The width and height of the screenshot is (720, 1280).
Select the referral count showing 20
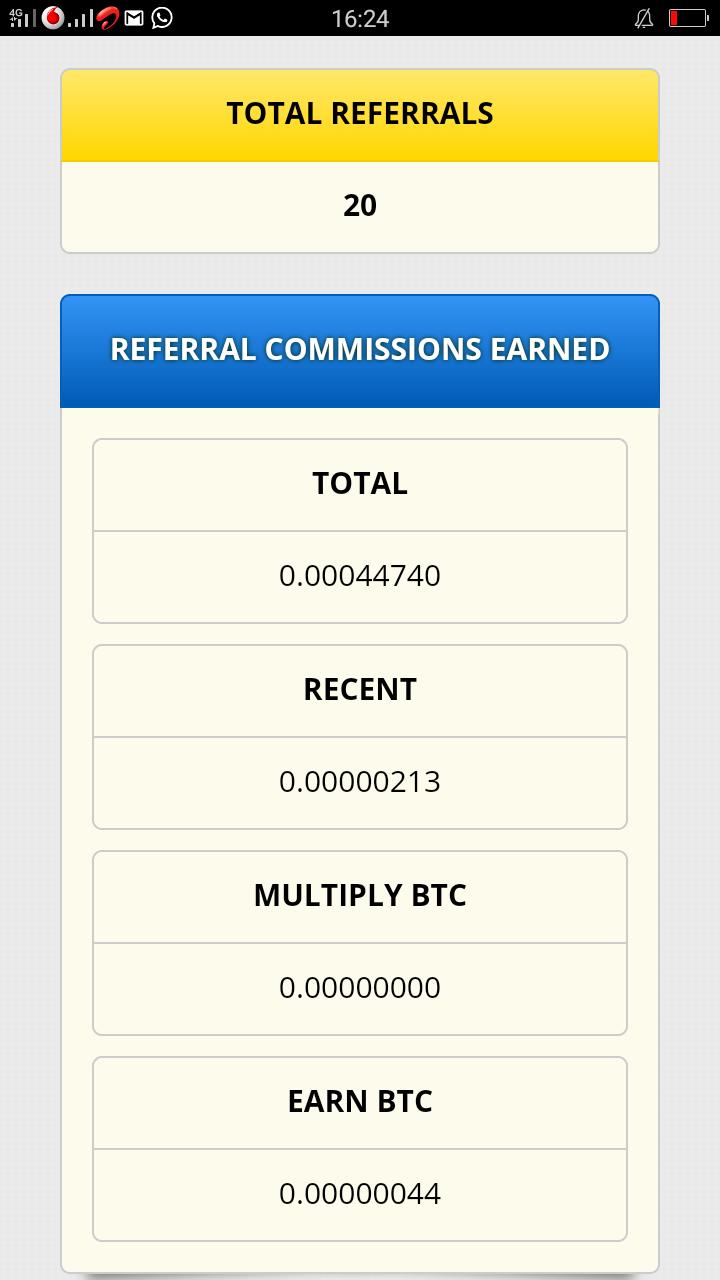coord(360,205)
